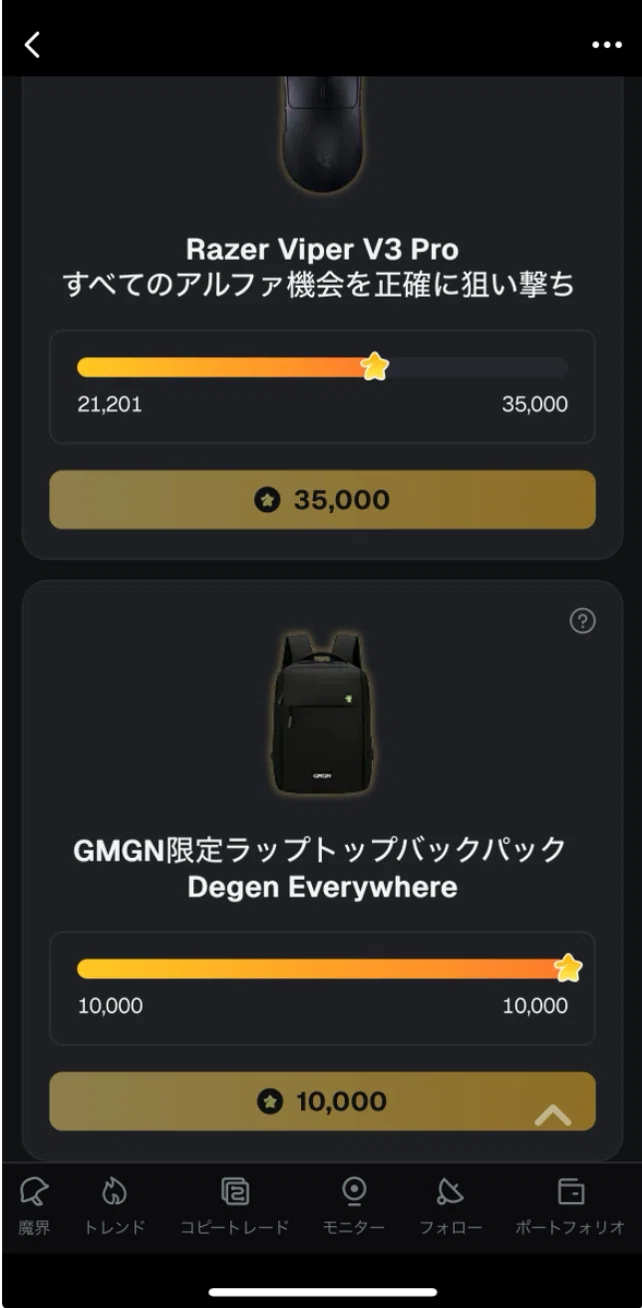
Task: Go to the モニター tab
Action: 353,1207
